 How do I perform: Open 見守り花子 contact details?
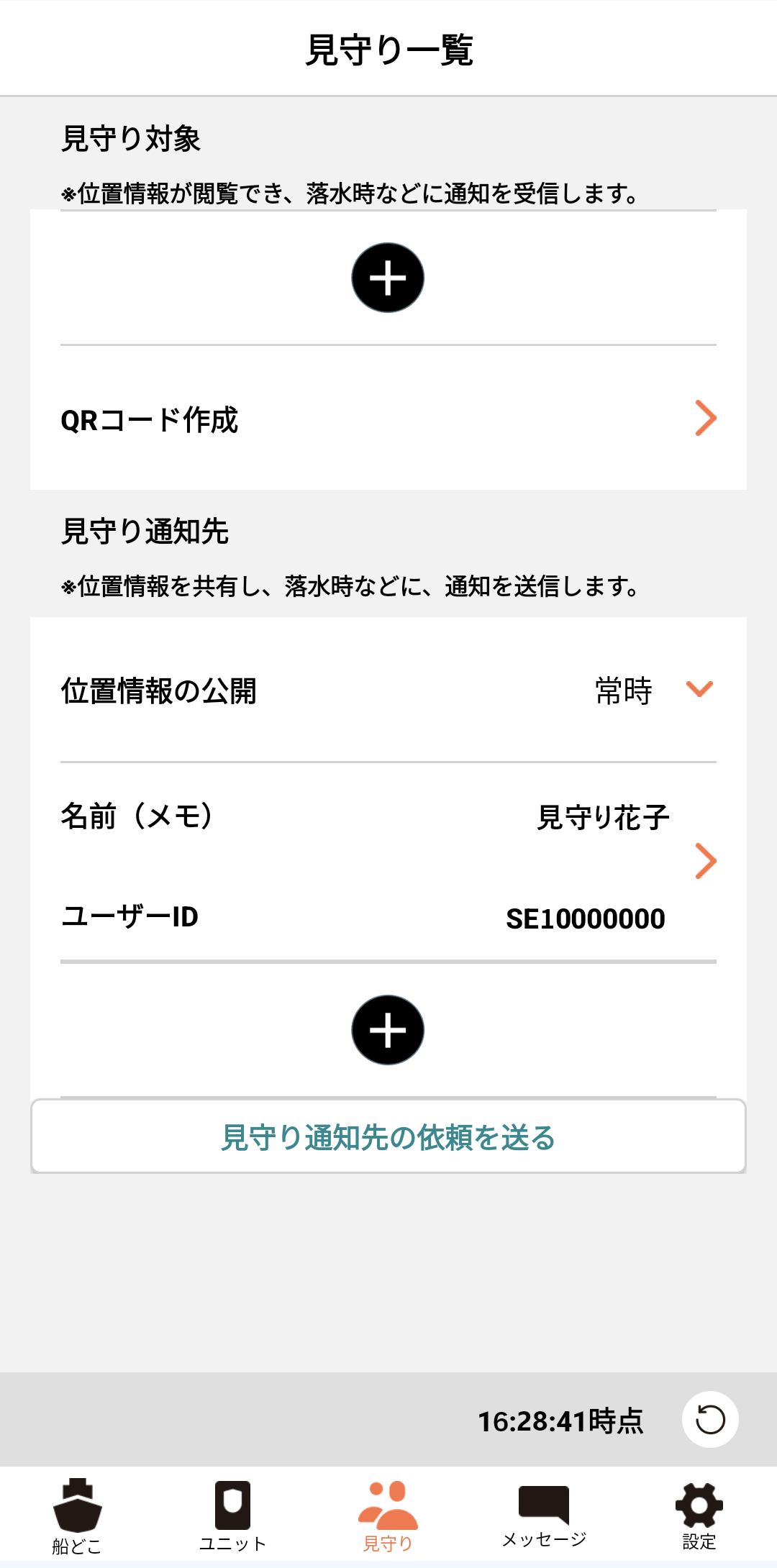pyautogui.click(x=388, y=862)
